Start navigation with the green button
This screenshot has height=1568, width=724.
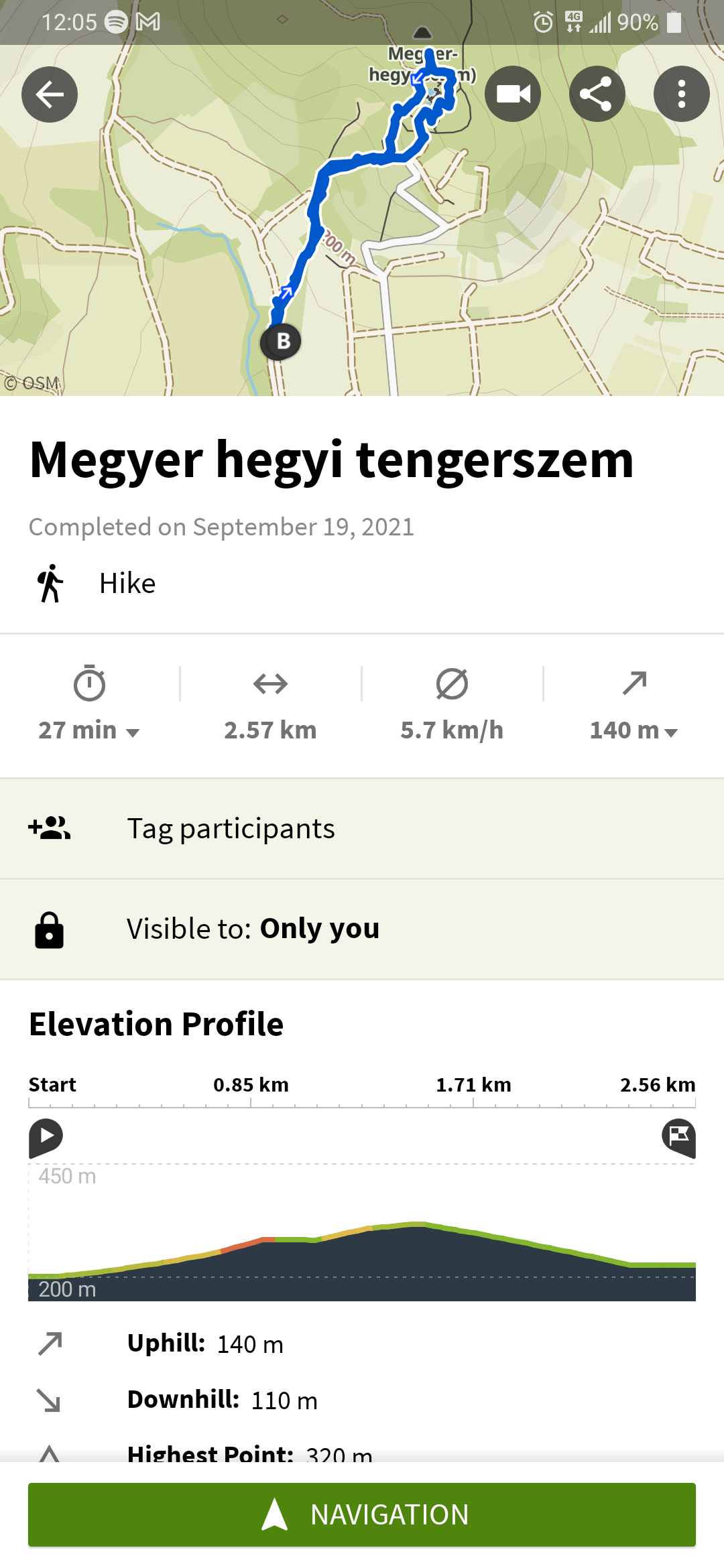pyautogui.click(x=362, y=1514)
